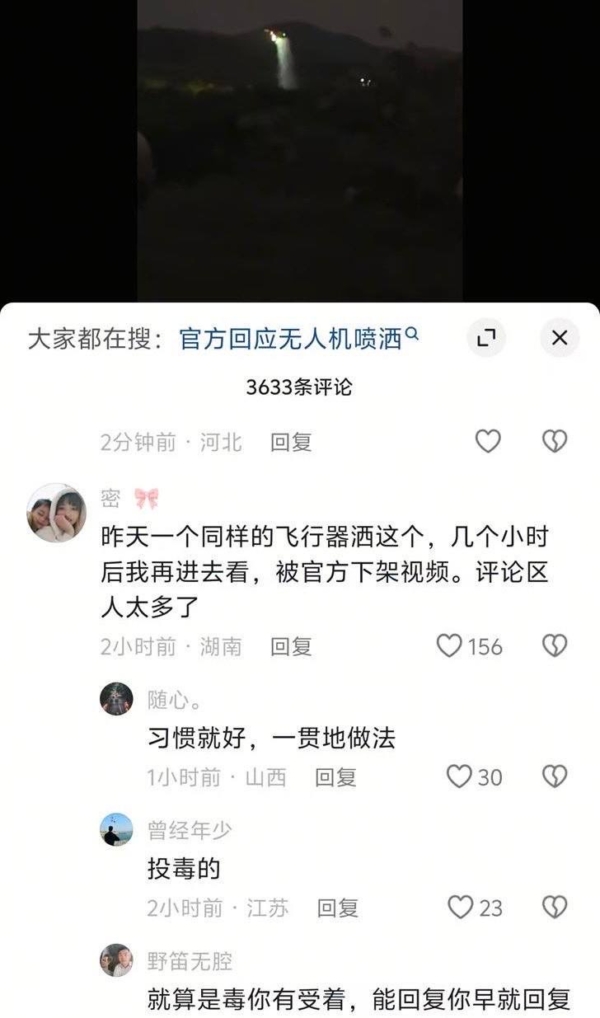The image size is (600, 1018).
Task: Dislike the comment from 随心。
Action: 554,776
